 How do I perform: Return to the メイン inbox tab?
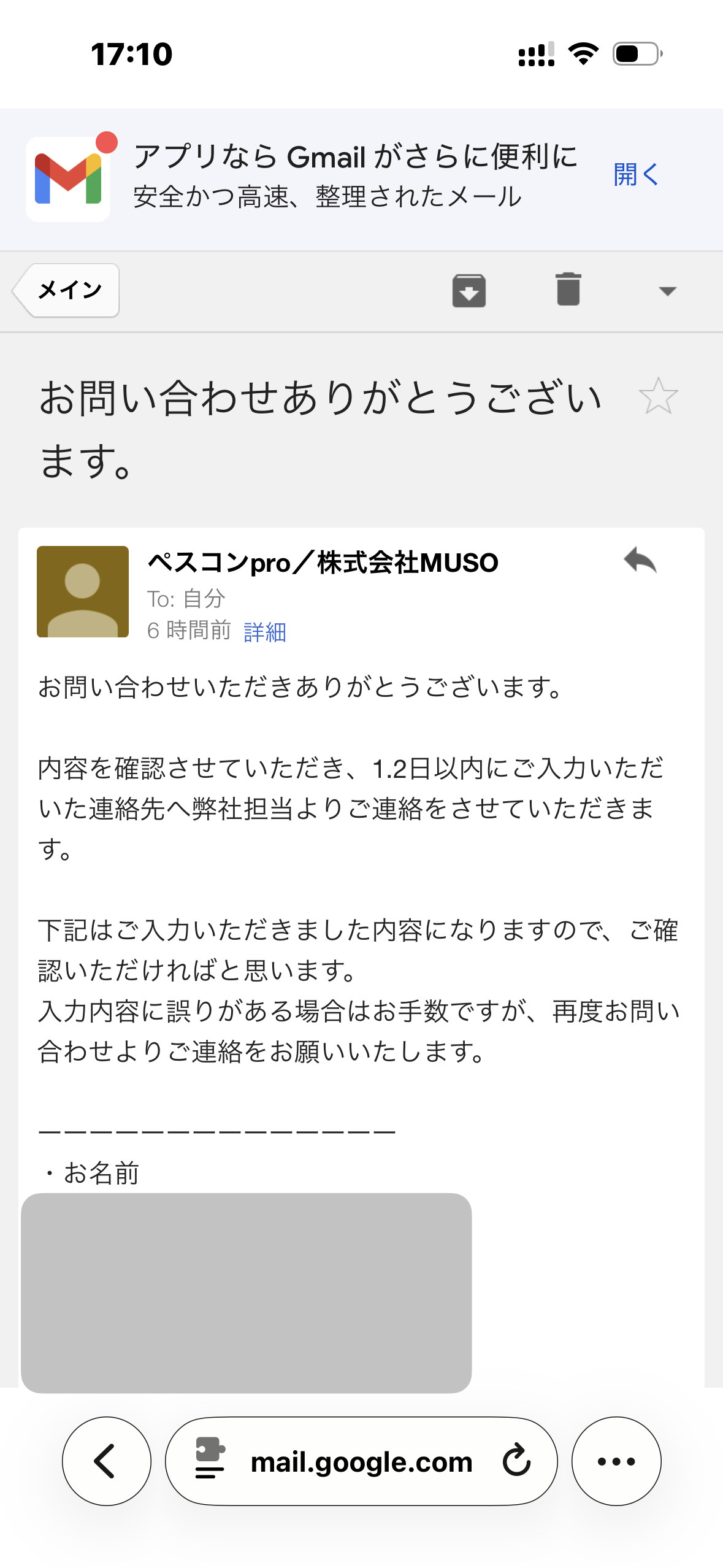[x=67, y=291]
